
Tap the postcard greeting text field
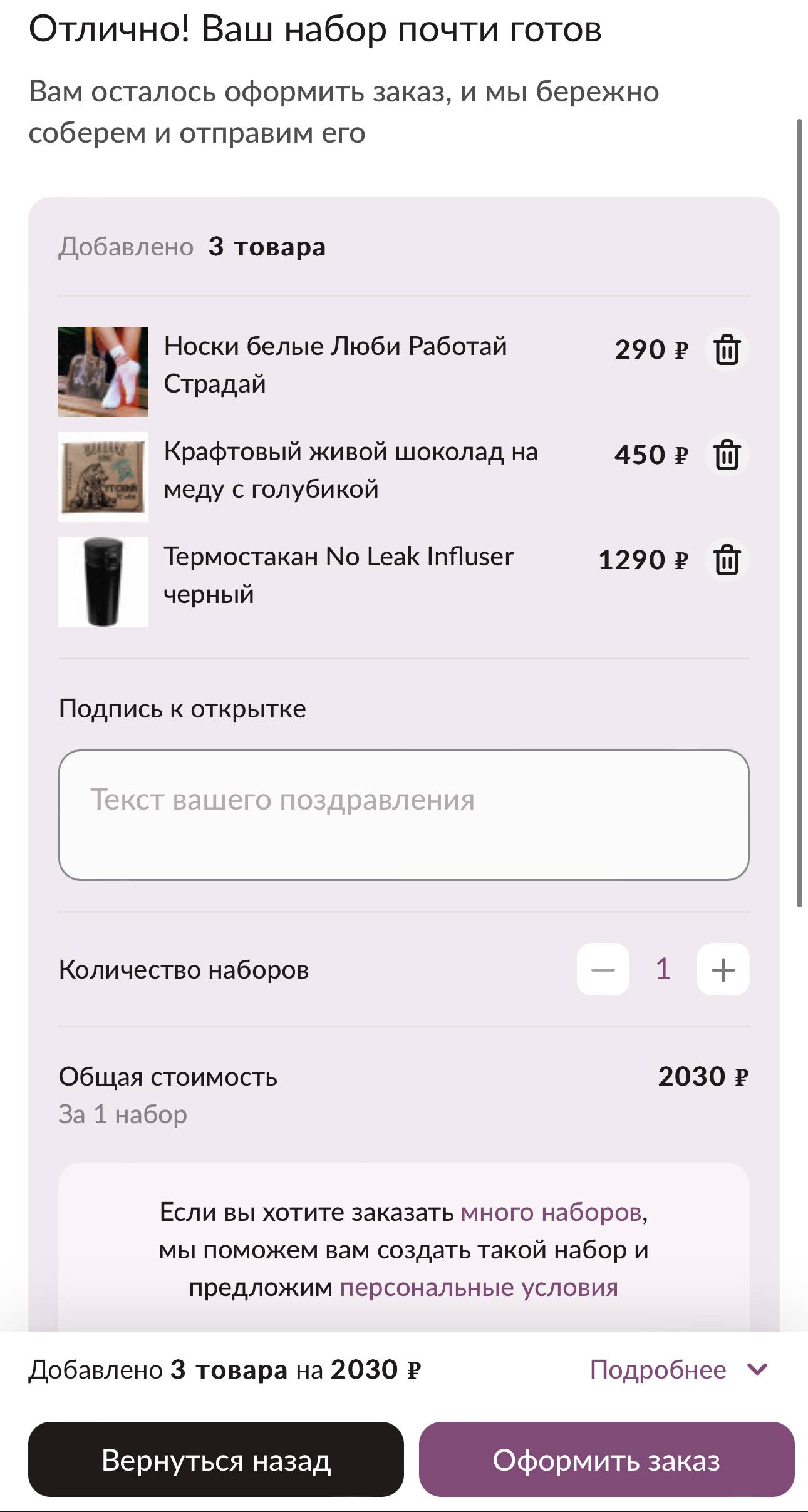pos(403,815)
